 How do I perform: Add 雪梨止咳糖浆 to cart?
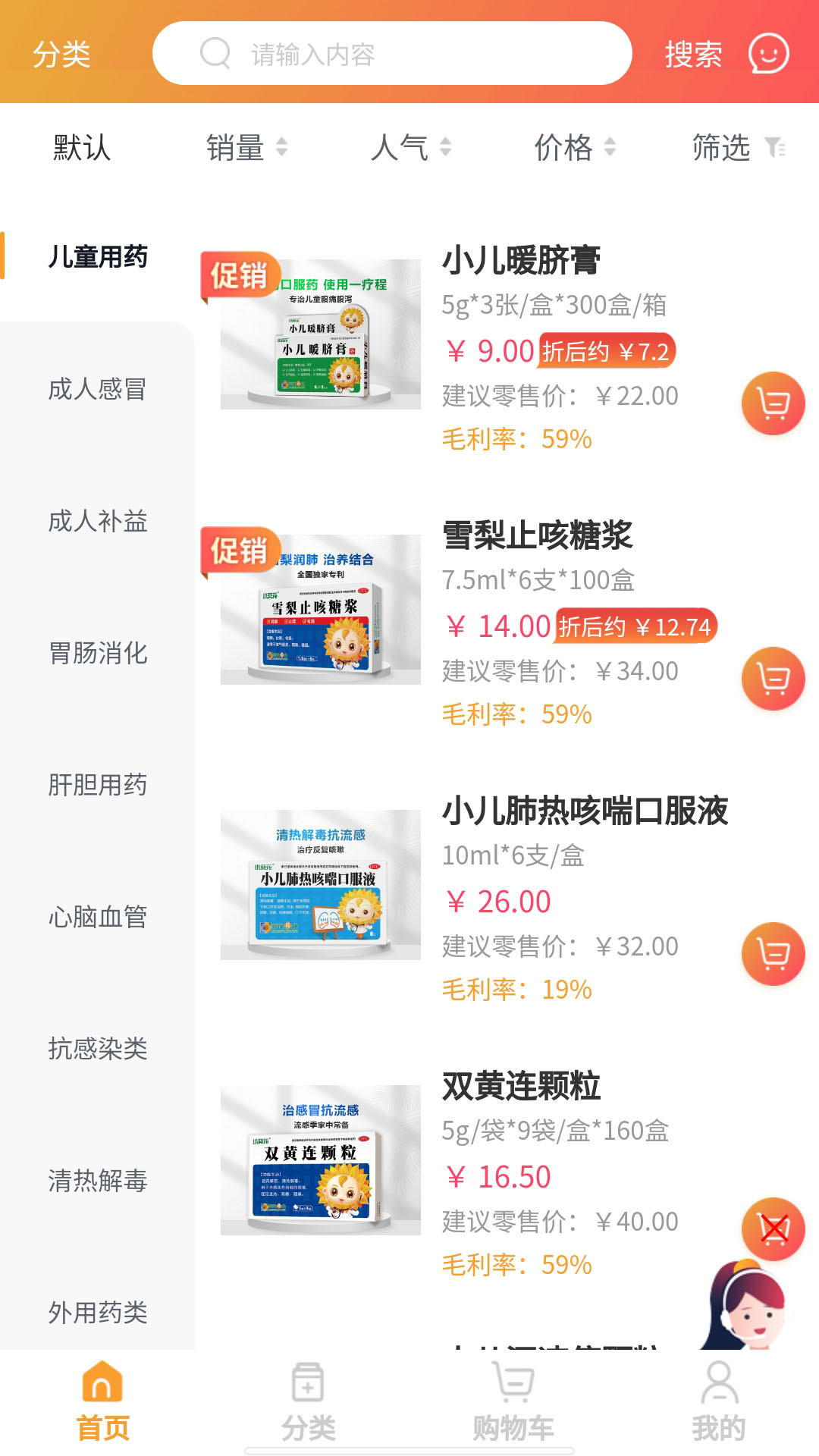coord(773,679)
